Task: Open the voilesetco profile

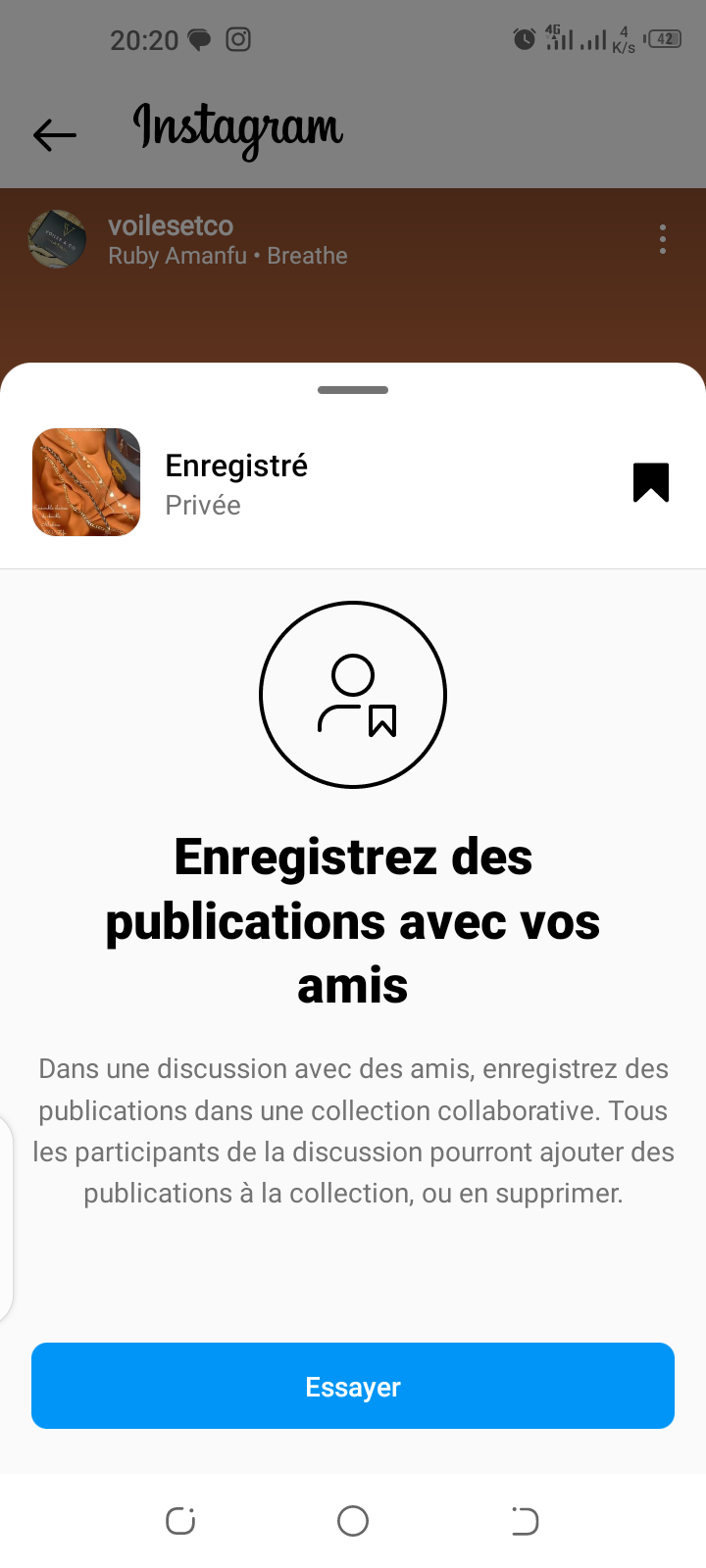Action: click(x=171, y=225)
